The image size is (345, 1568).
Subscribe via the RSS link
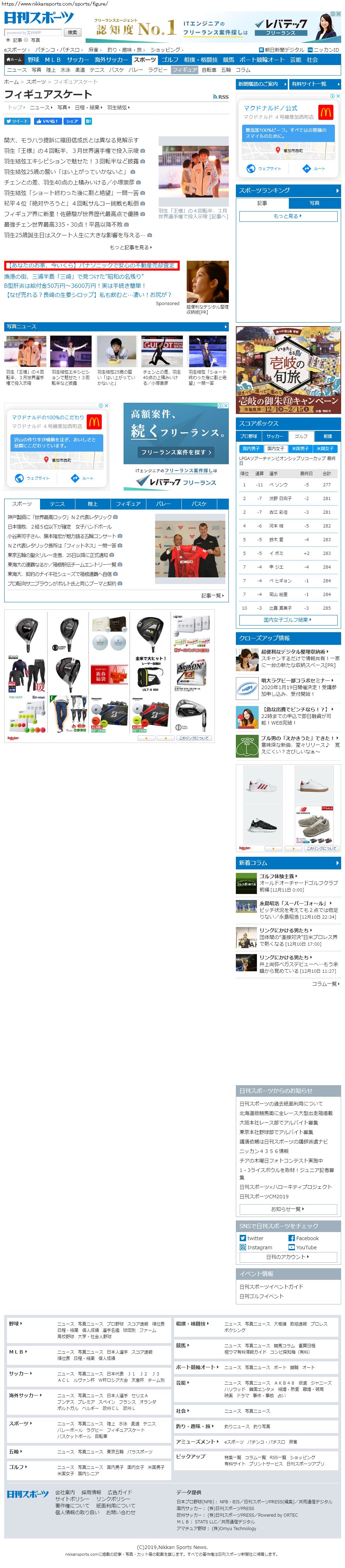220,97
